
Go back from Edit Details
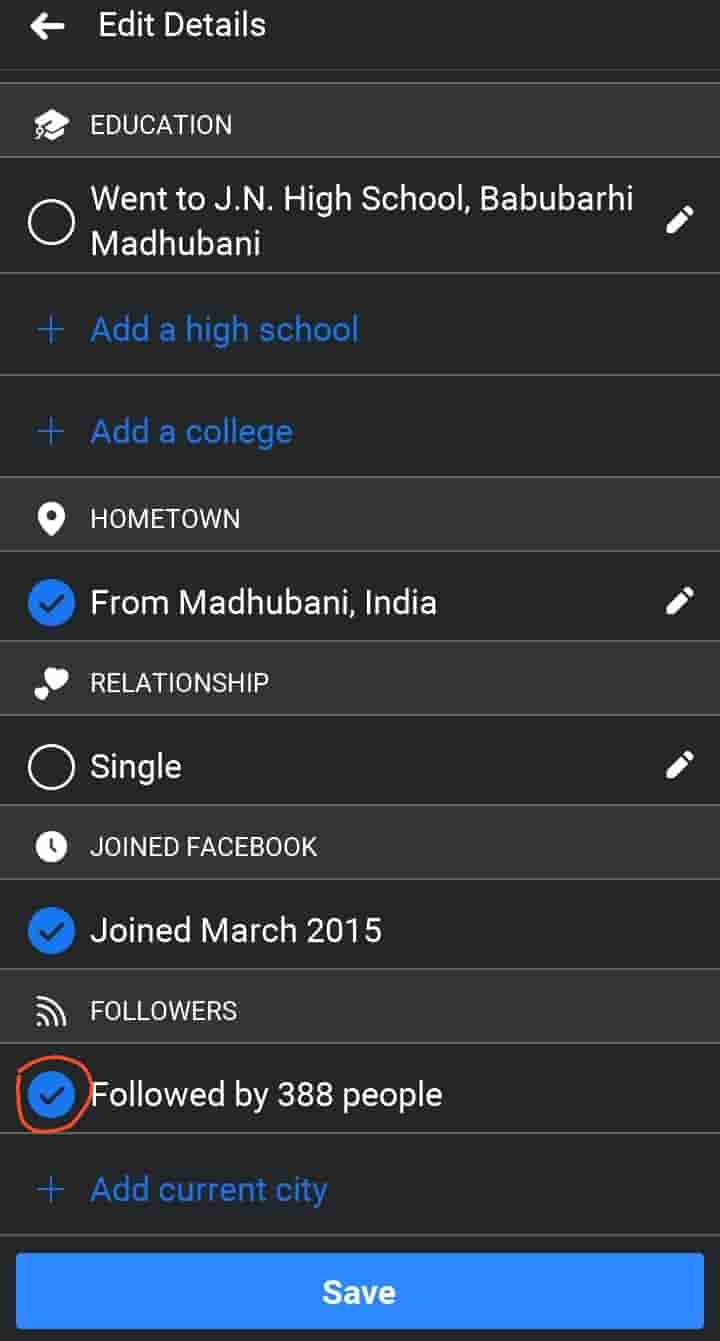click(47, 26)
